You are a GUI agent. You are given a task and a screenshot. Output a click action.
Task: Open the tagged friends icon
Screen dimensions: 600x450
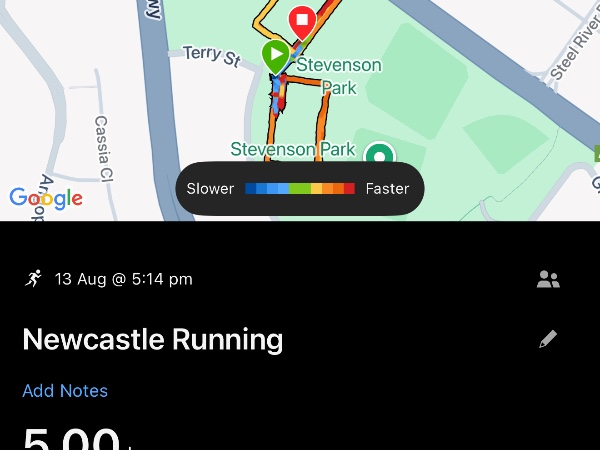548,280
